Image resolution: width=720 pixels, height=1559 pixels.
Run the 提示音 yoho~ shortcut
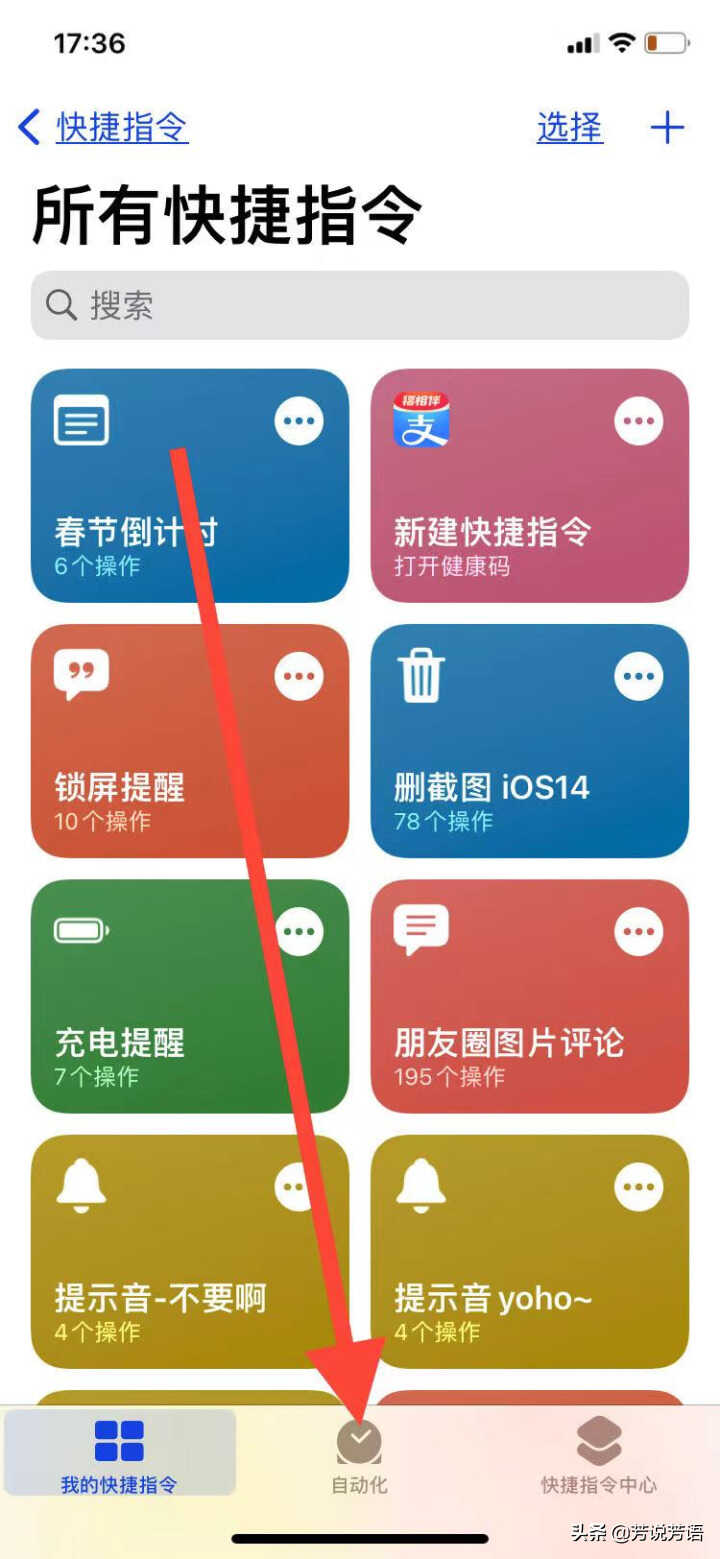[530, 1252]
